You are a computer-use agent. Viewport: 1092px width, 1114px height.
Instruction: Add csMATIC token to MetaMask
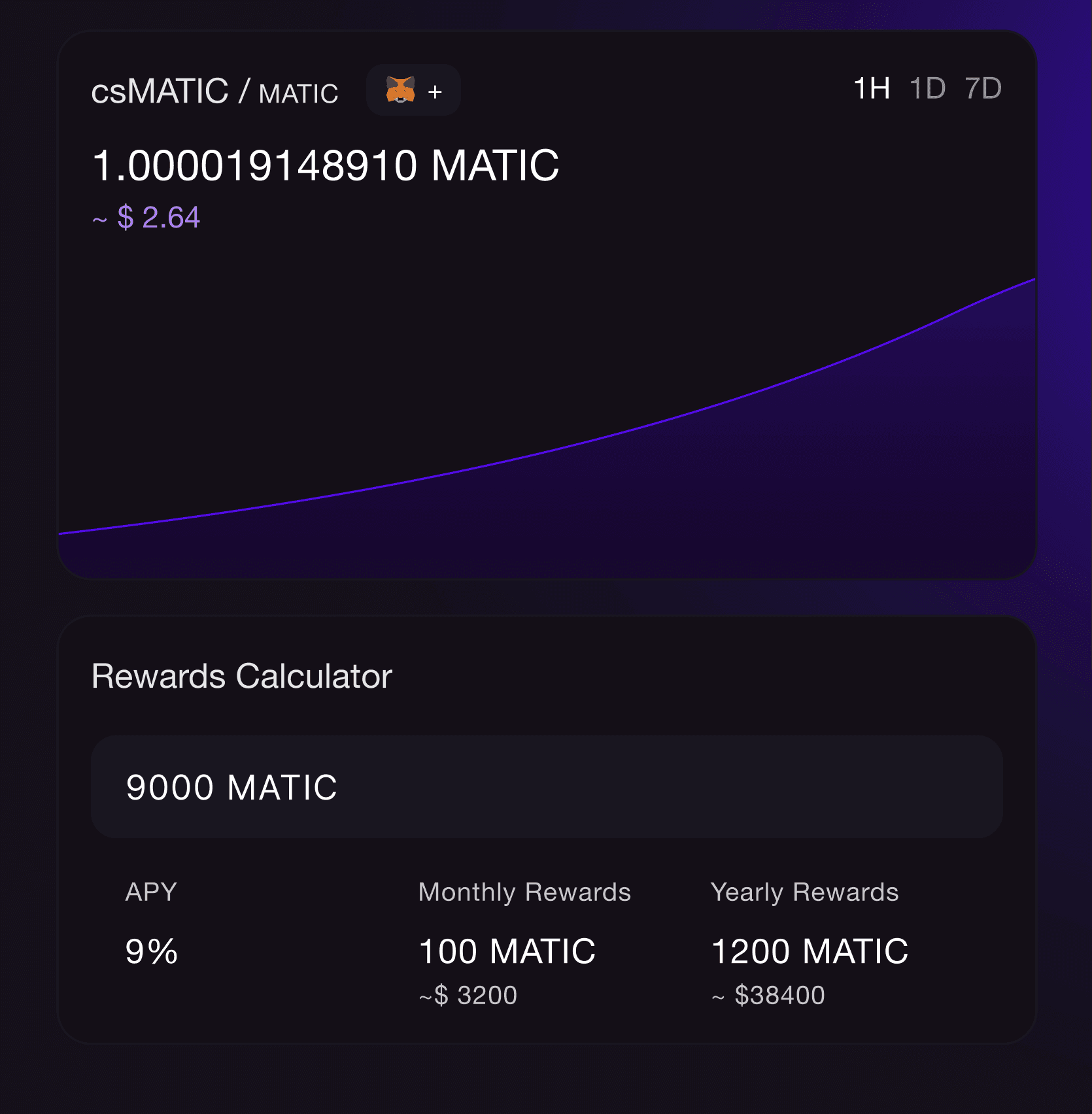[x=413, y=90]
